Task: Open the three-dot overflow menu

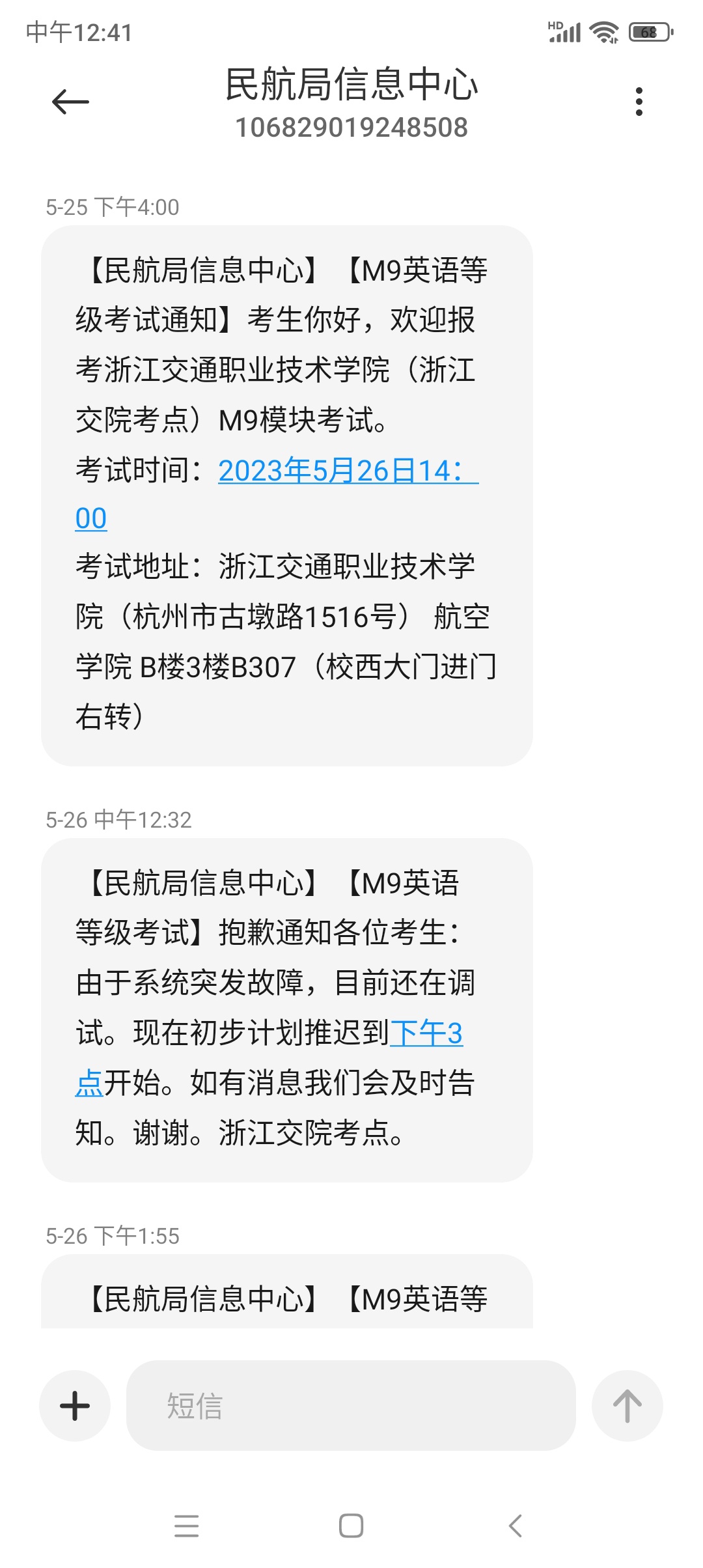Action: (x=639, y=102)
